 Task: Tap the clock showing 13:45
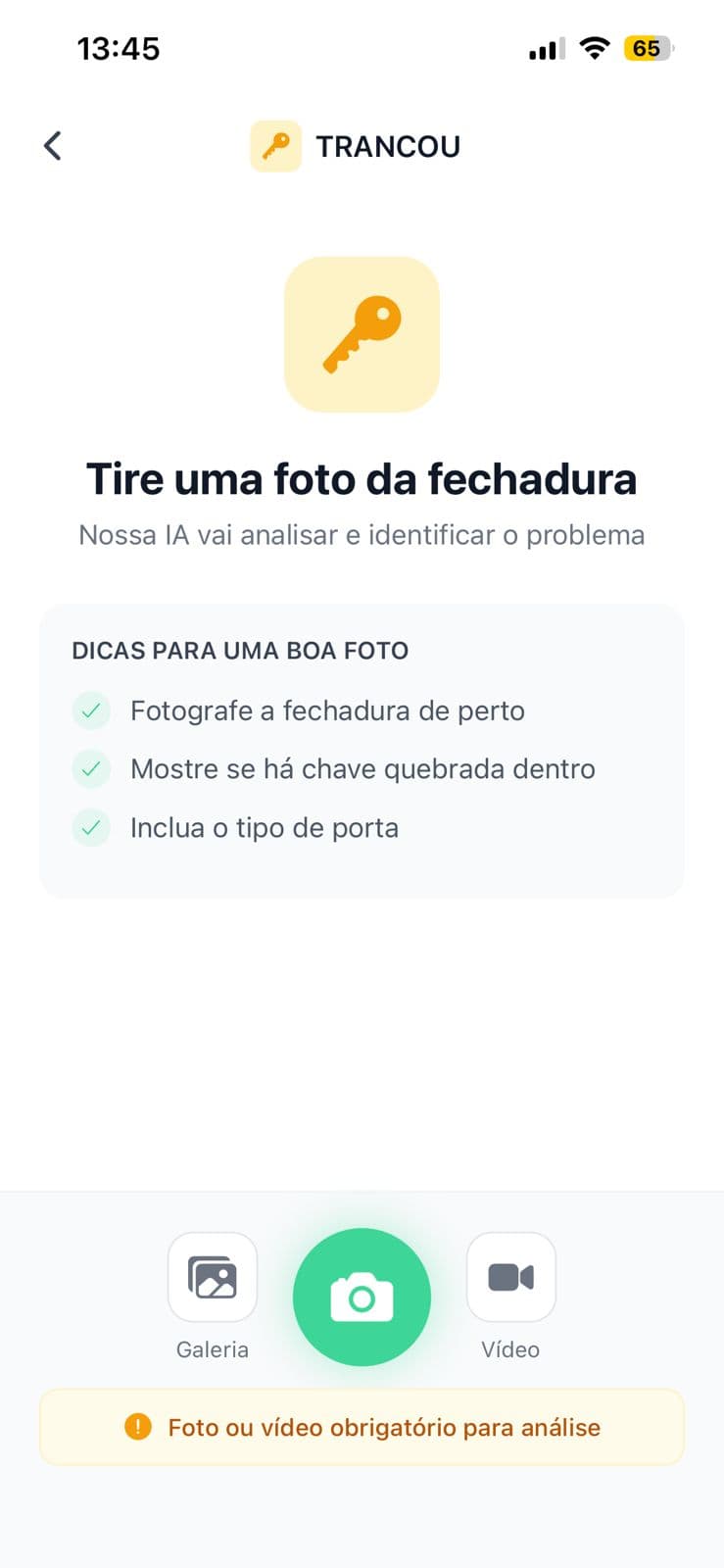tap(120, 47)
